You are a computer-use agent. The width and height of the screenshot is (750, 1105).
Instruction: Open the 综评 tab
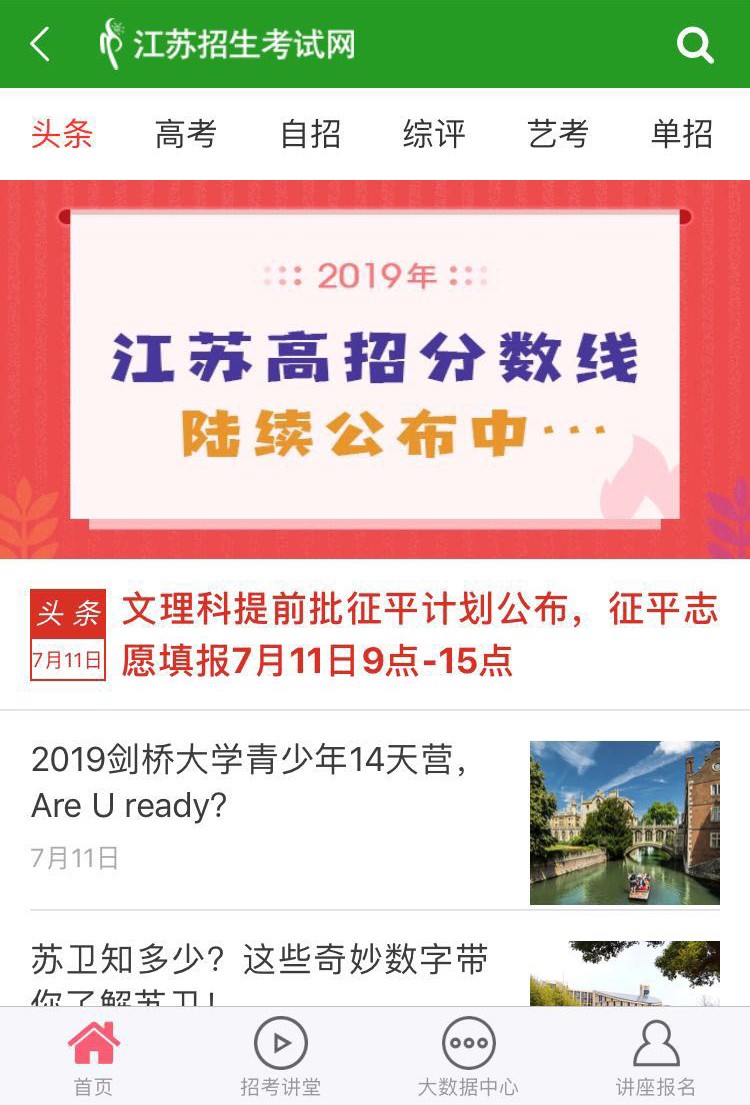click(434, 134)
